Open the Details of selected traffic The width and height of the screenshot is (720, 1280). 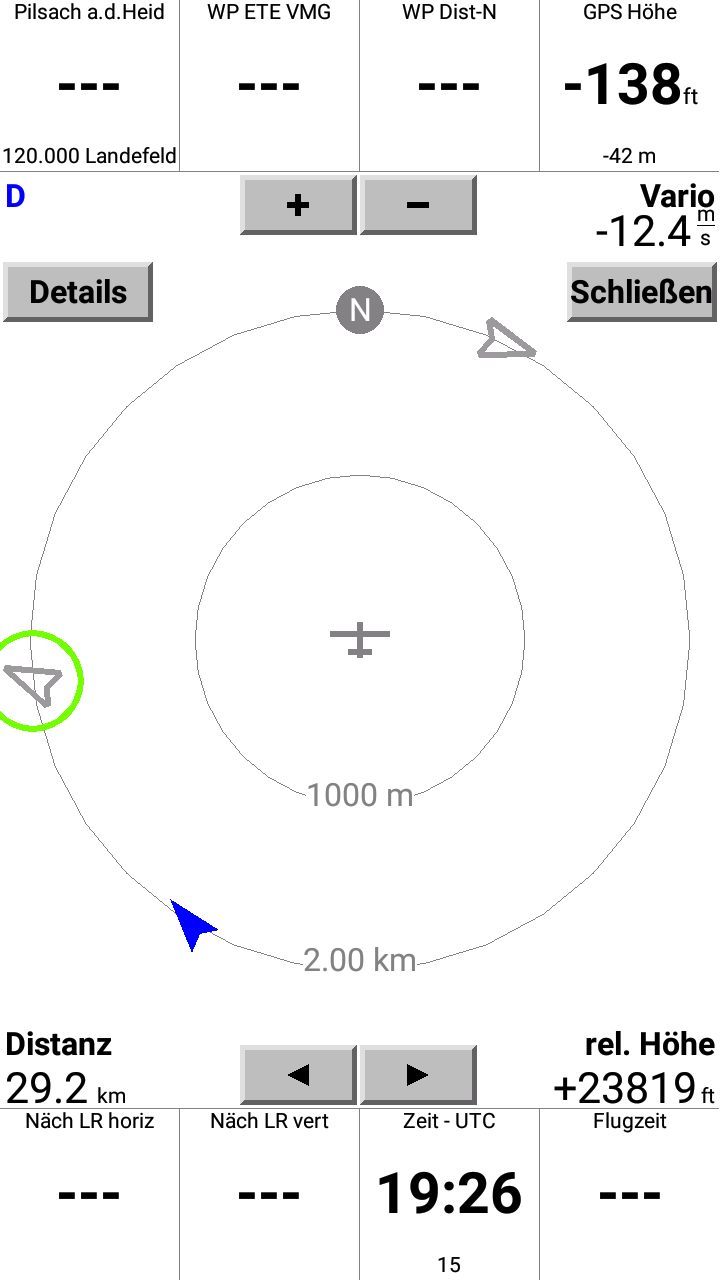(78, 292)
